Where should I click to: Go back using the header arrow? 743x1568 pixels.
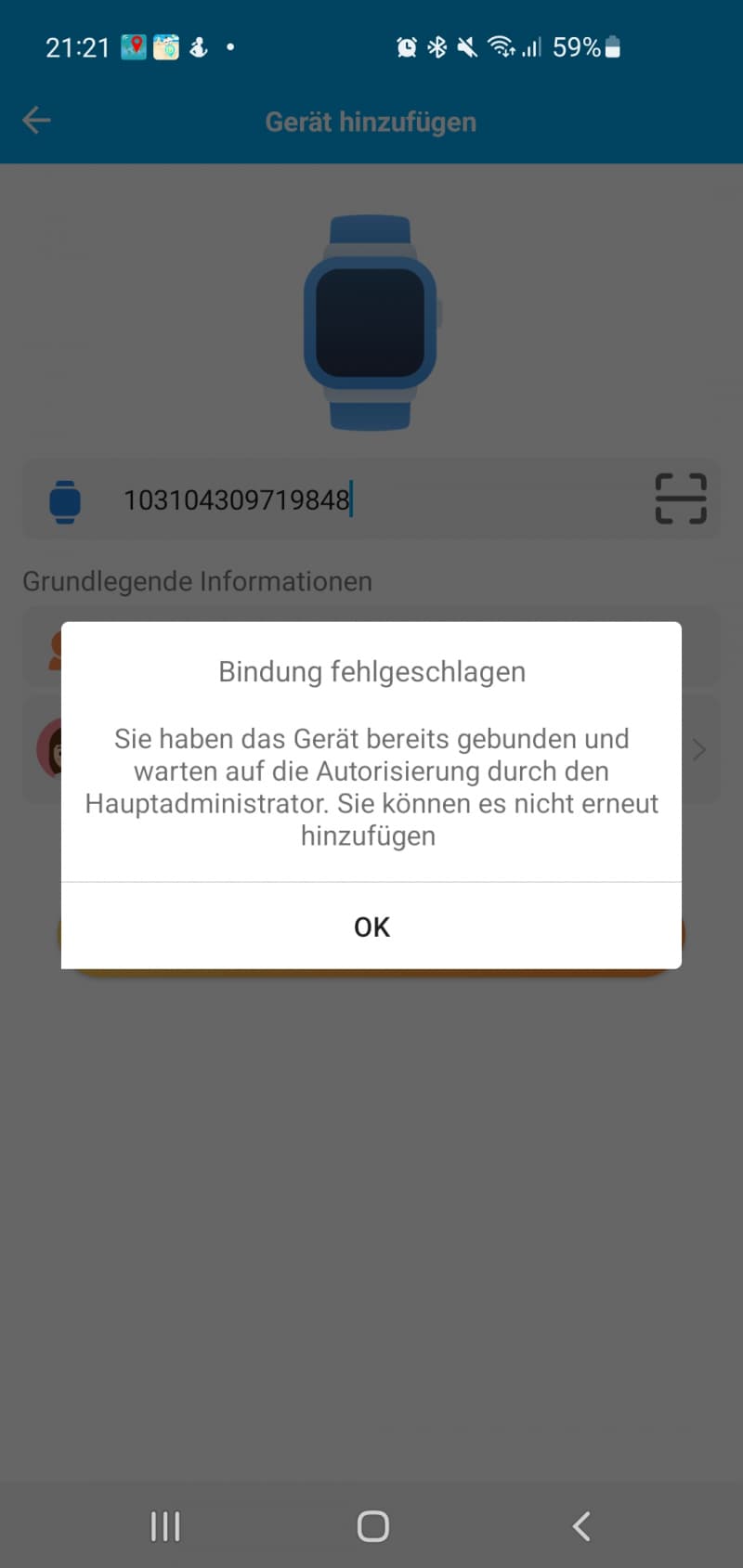tap(37, 120)
